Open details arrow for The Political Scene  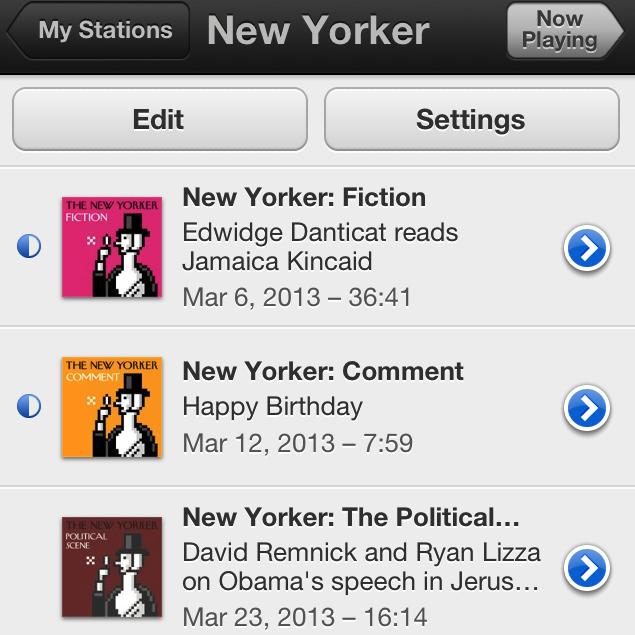587,568
